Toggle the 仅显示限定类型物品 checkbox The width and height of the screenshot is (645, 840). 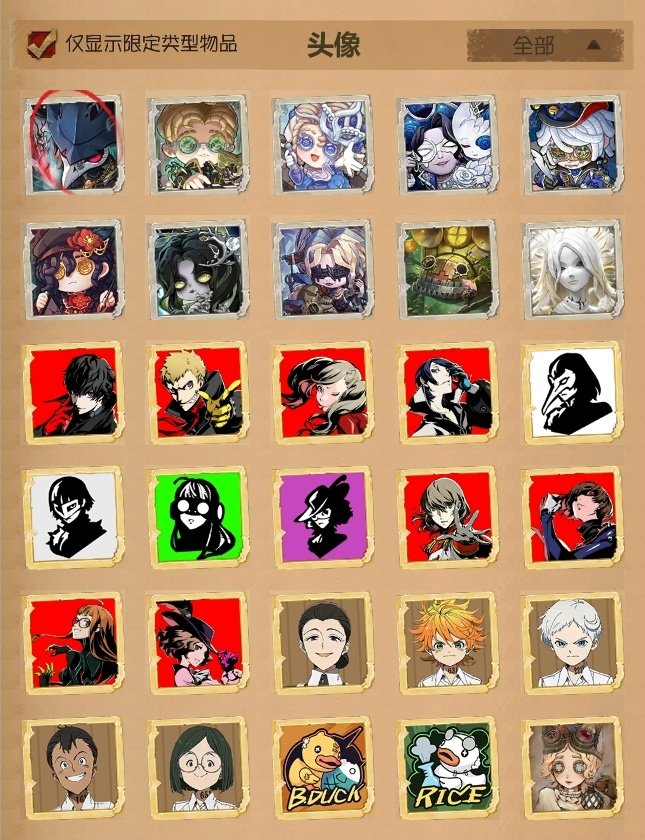click(x=41, y=43)
